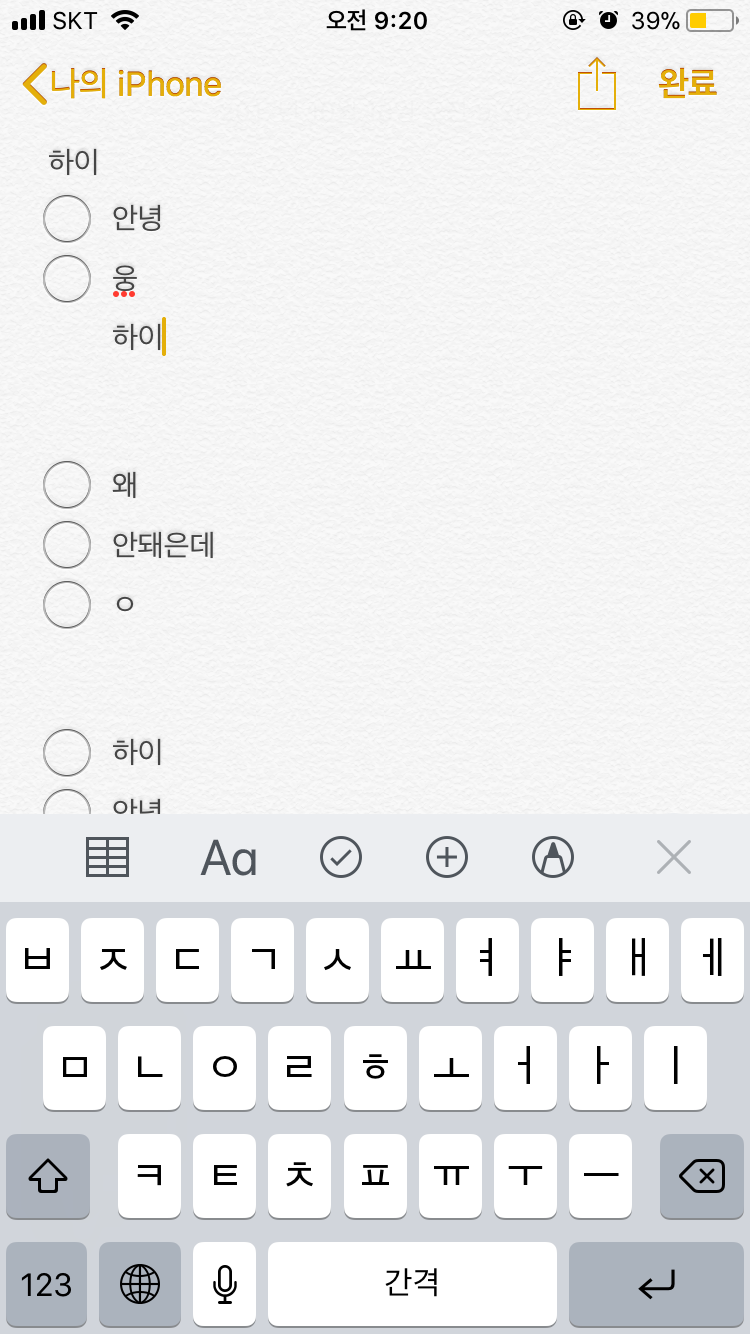Mark the 하이 checklist item complete
Image resolution: width=750 pixels, height=1334 pixels.
(x=67, y=752)
